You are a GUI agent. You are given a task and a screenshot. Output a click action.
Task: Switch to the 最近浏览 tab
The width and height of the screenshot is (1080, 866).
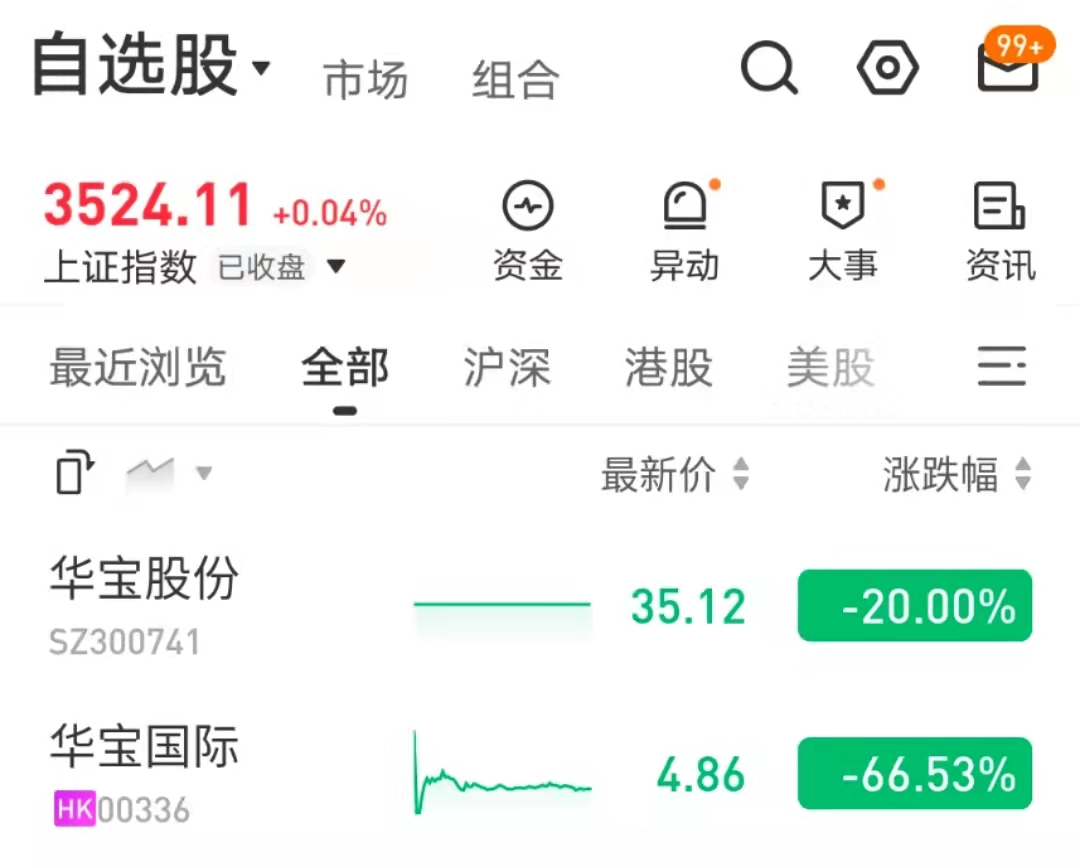click(x=138, y=368)
